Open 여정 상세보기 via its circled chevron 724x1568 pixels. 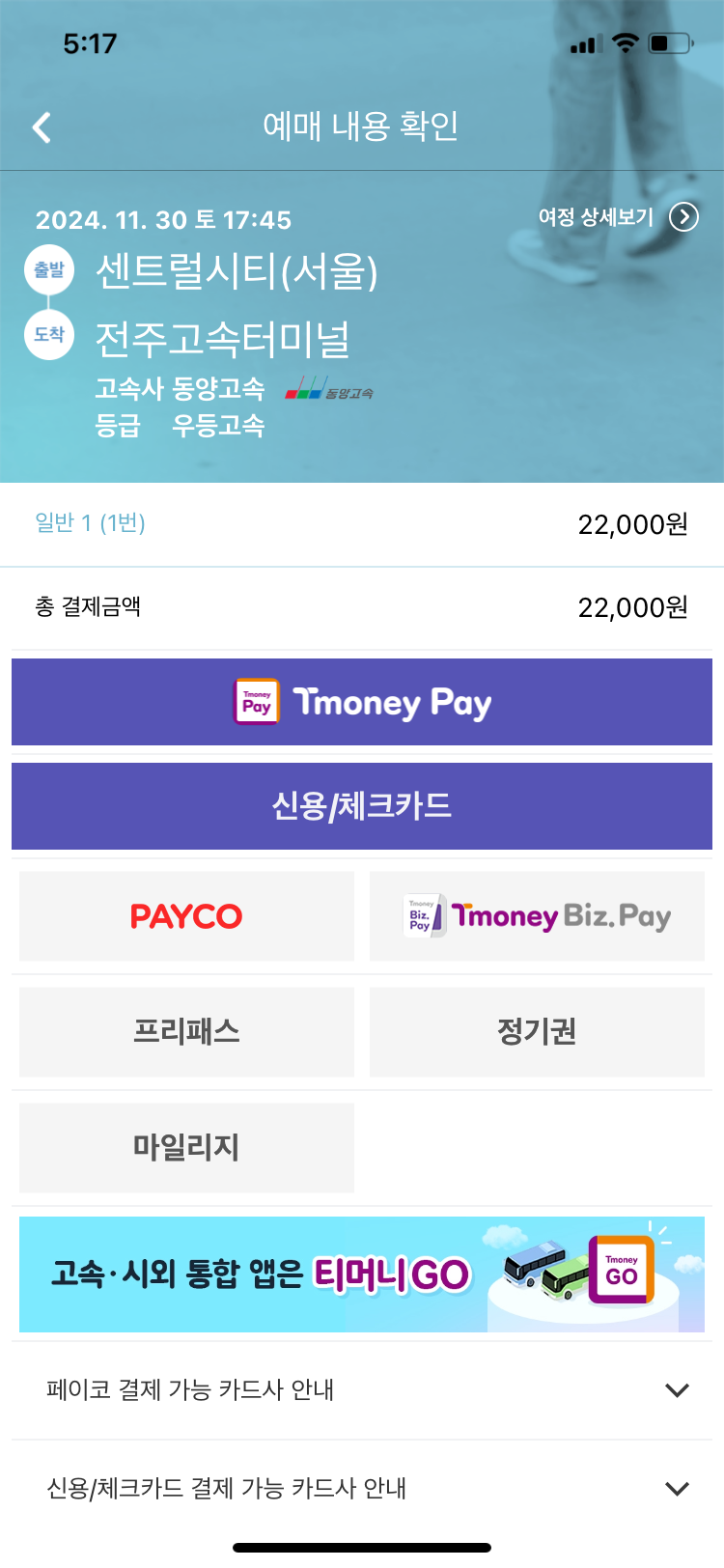[x=683, y=218]
